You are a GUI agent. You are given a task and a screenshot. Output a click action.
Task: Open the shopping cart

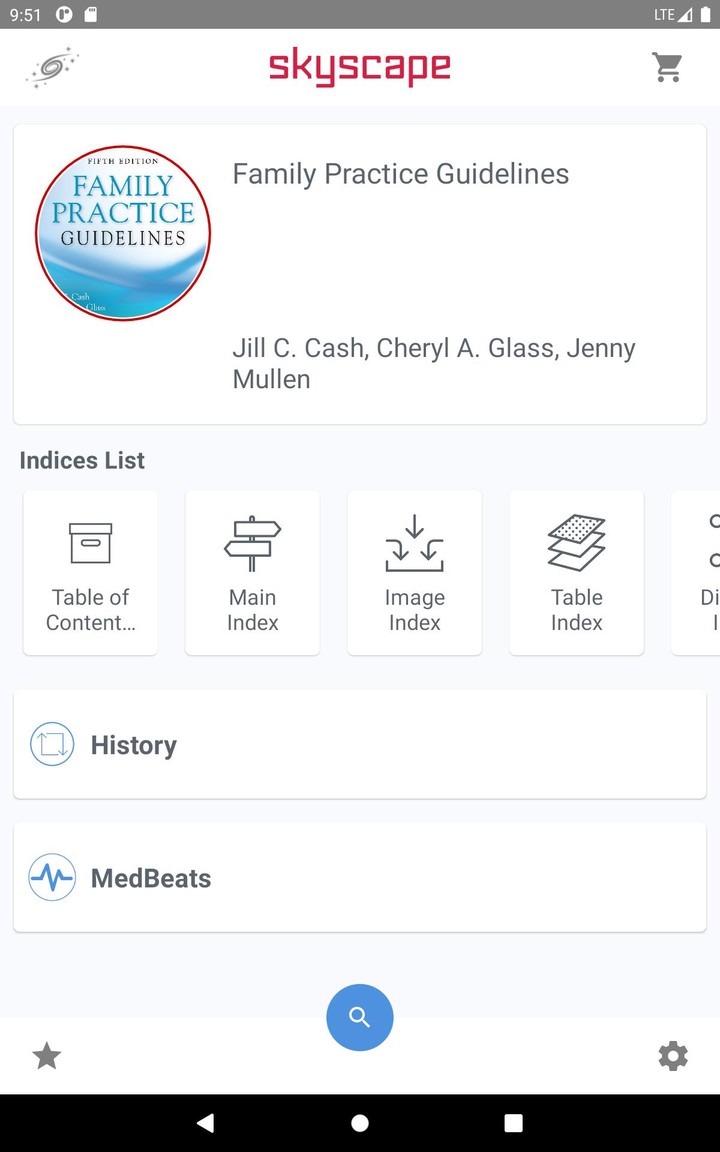[x=667, y=67]
